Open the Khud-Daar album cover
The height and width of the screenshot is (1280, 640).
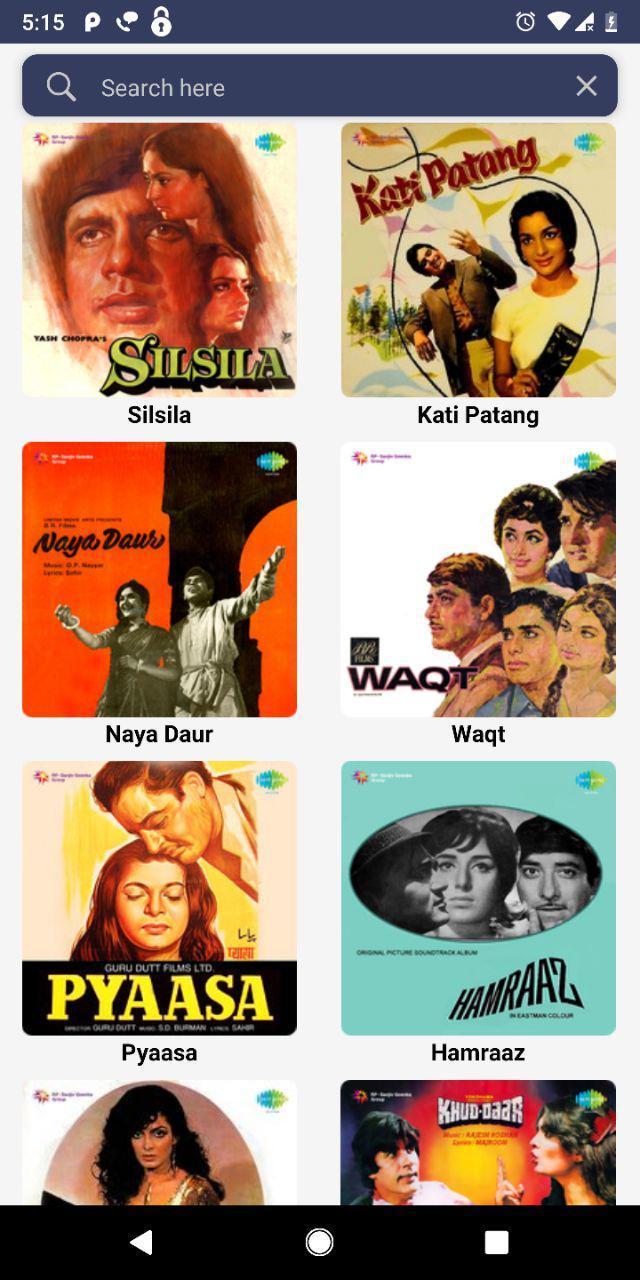pos(478,1142)
